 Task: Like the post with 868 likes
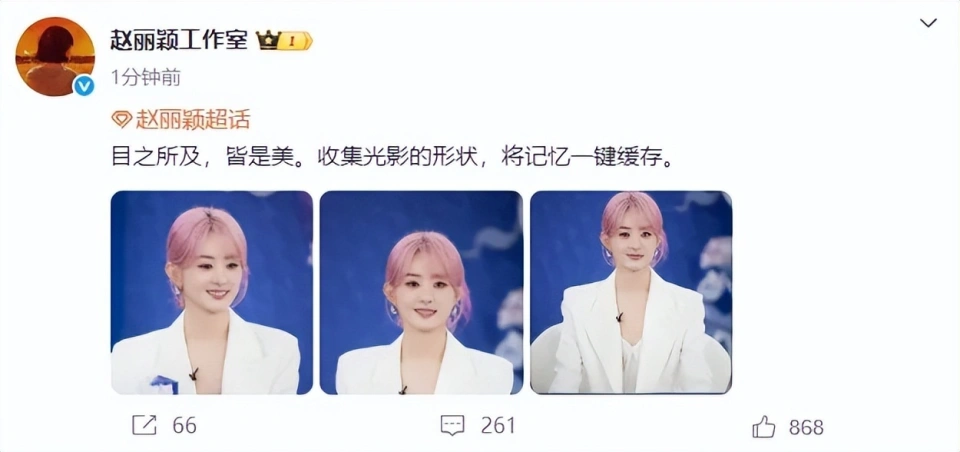coord(788,427)
